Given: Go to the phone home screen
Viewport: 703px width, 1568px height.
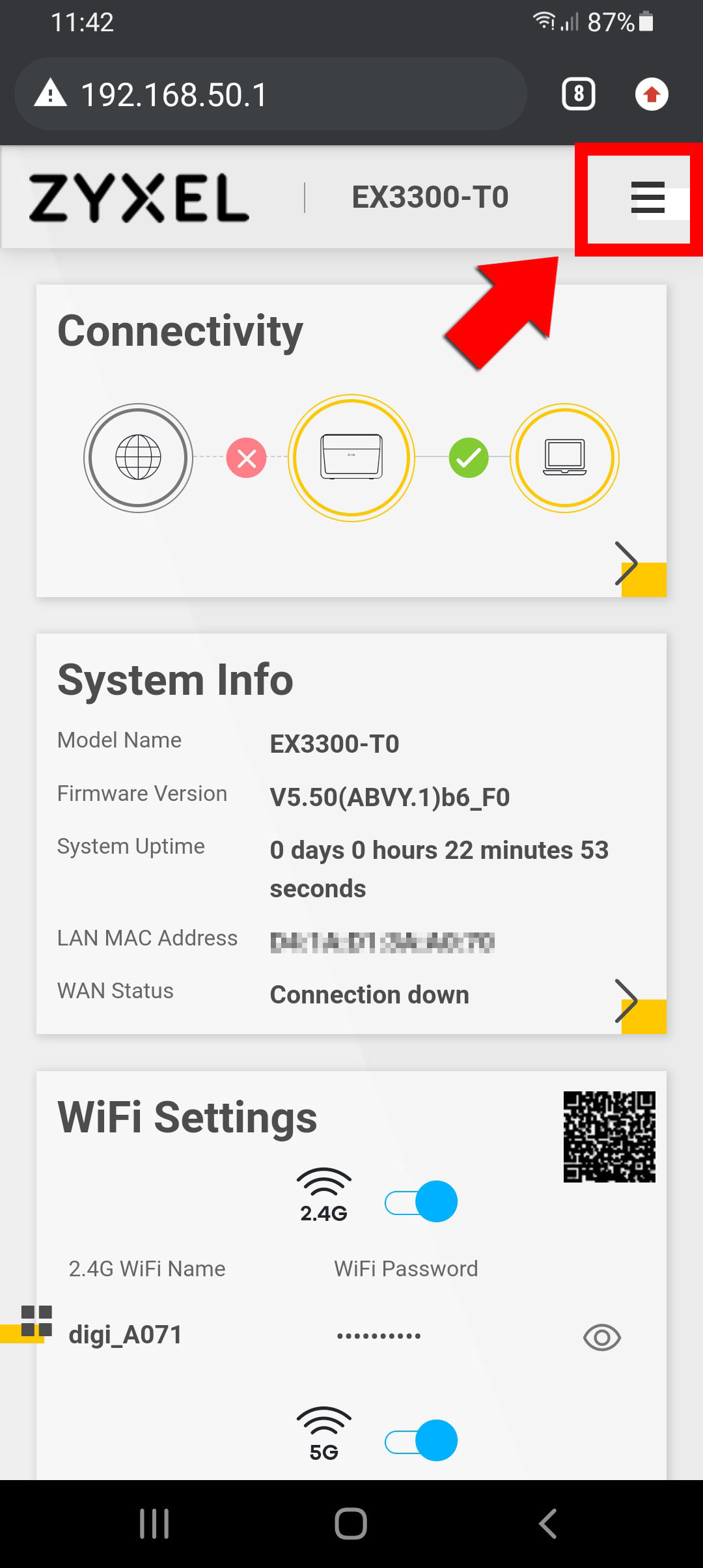Looking at the screenshot, I should coord(351,1524).
